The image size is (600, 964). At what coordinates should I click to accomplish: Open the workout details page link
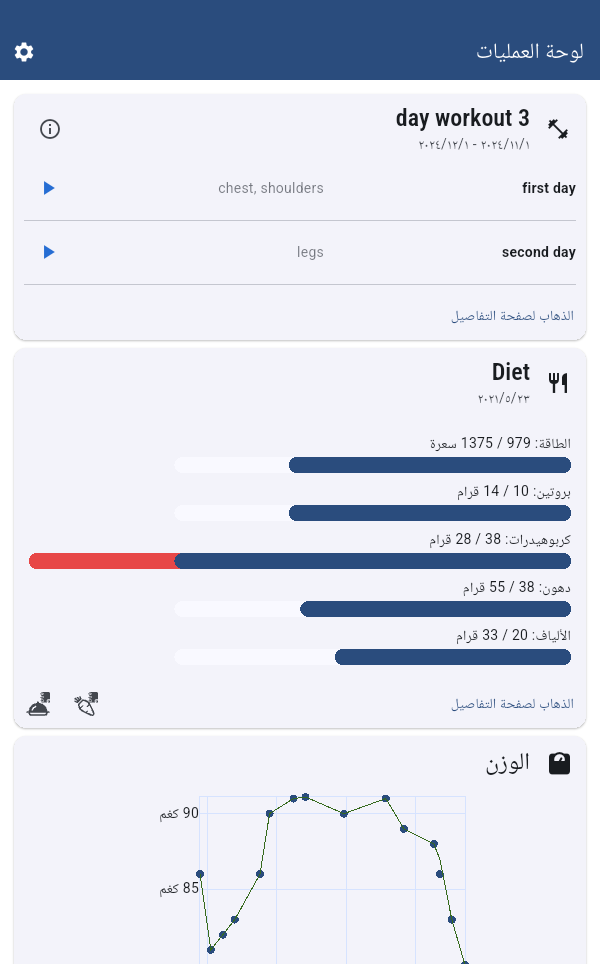click(513, 316)
